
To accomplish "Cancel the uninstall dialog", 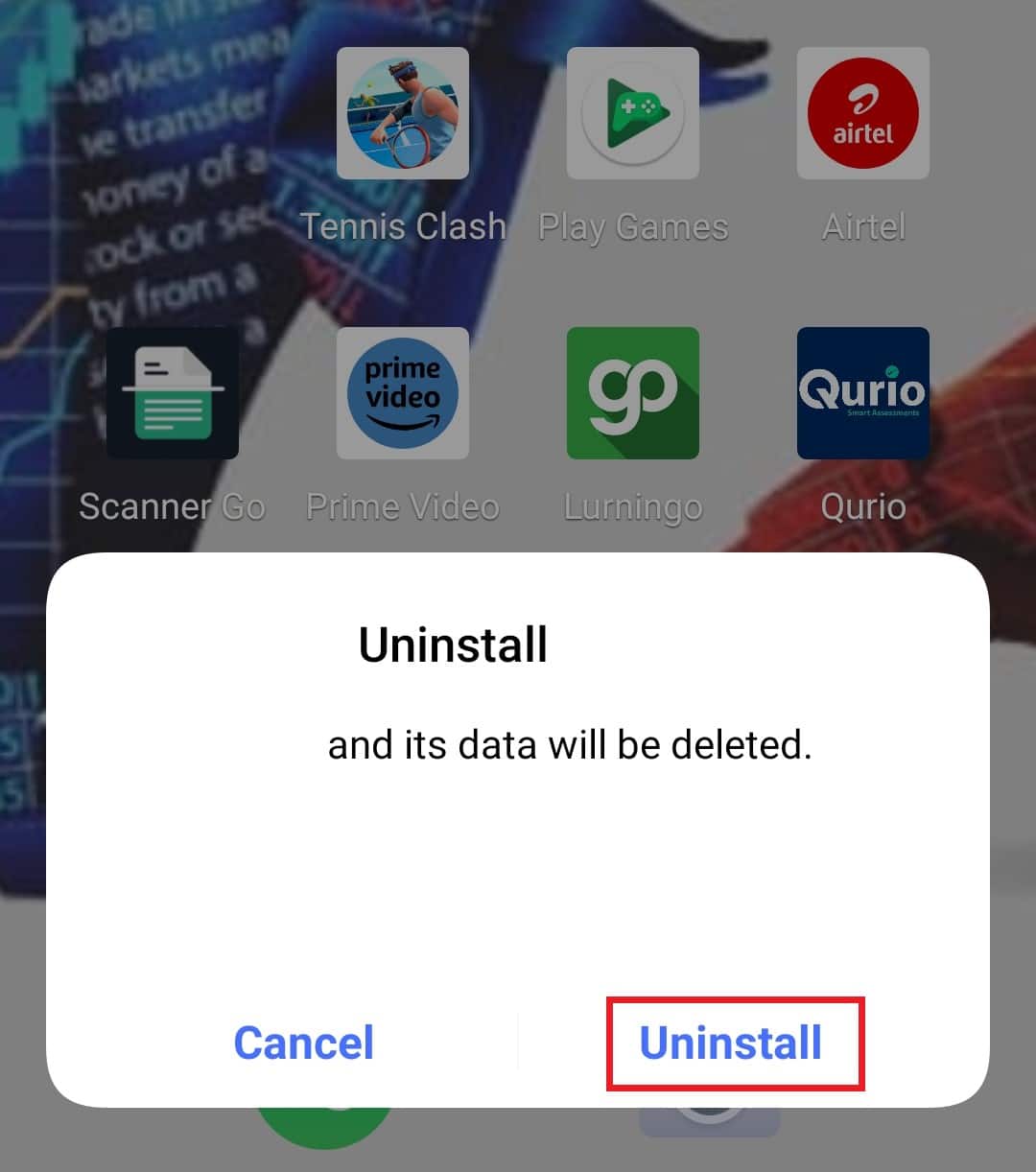I will point(303,1043).
